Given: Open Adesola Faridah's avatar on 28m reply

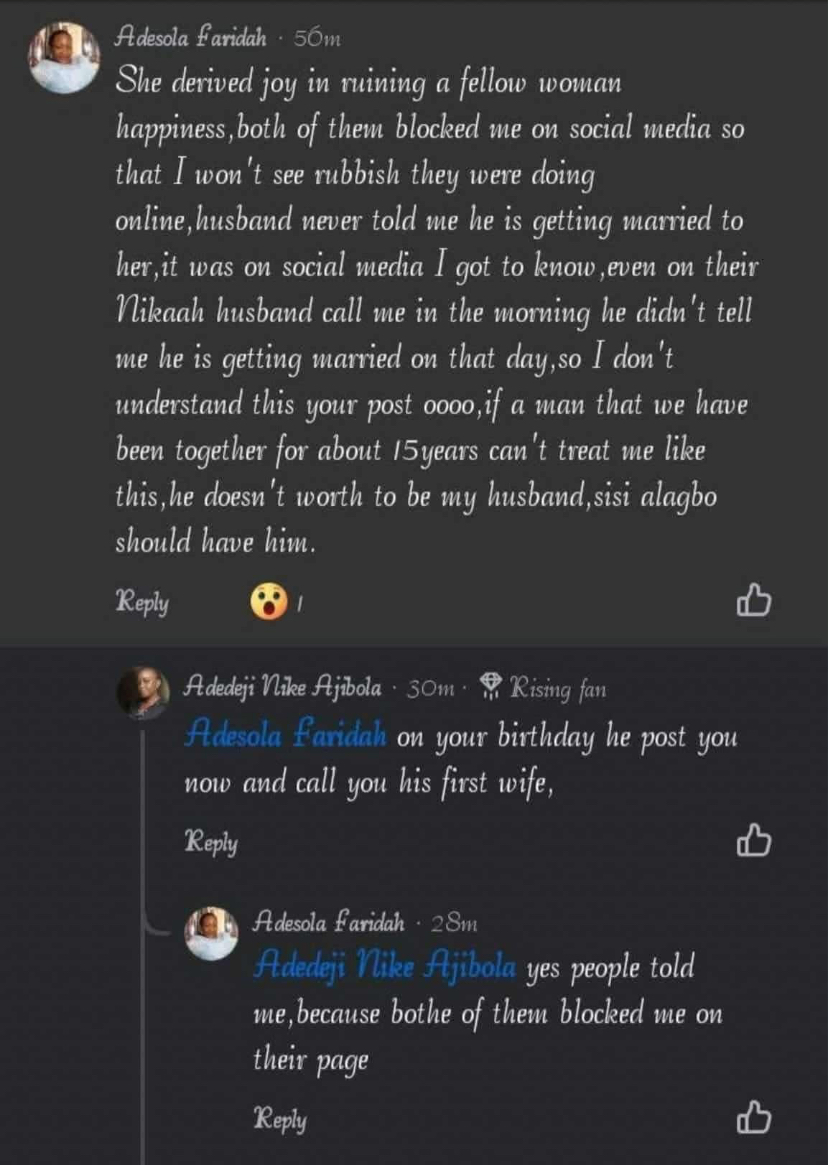Looking at the screenshot, I should click(213, 933).
